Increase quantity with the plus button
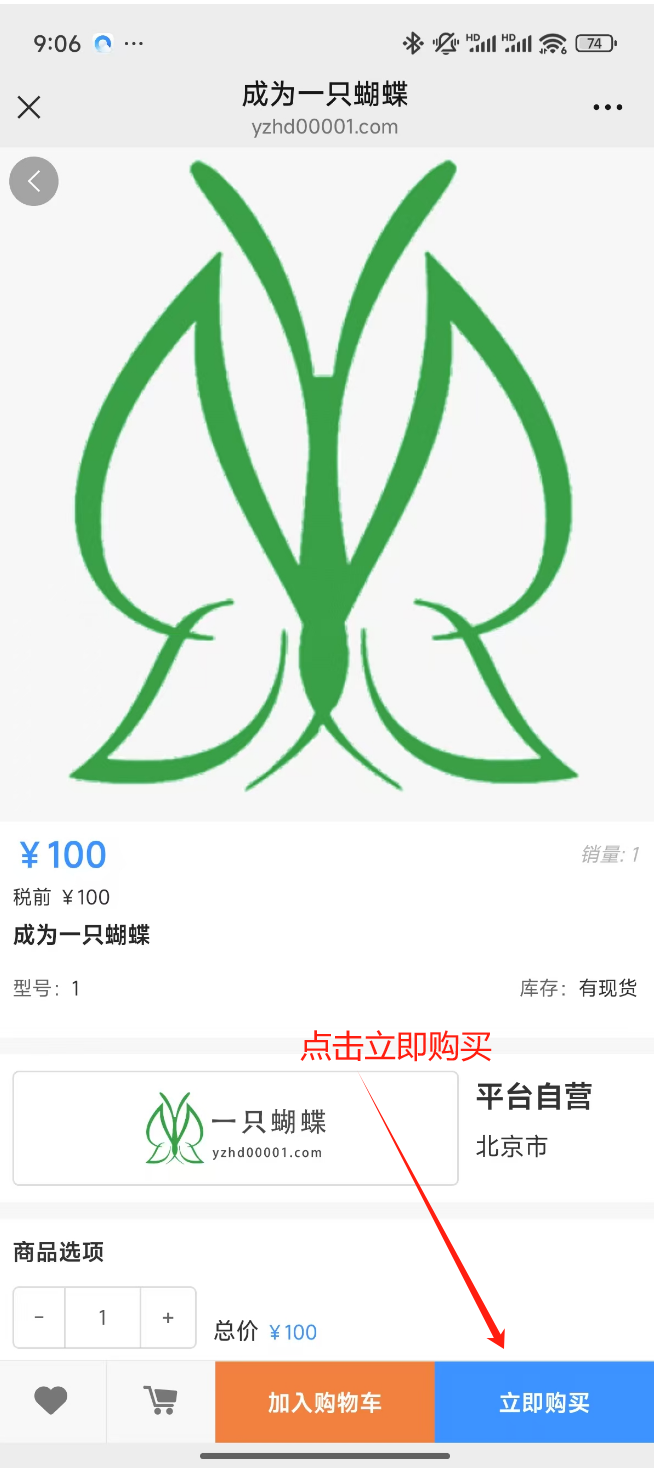The image size is (655, 1468). pyautogui.click(x=168, y=1317)
